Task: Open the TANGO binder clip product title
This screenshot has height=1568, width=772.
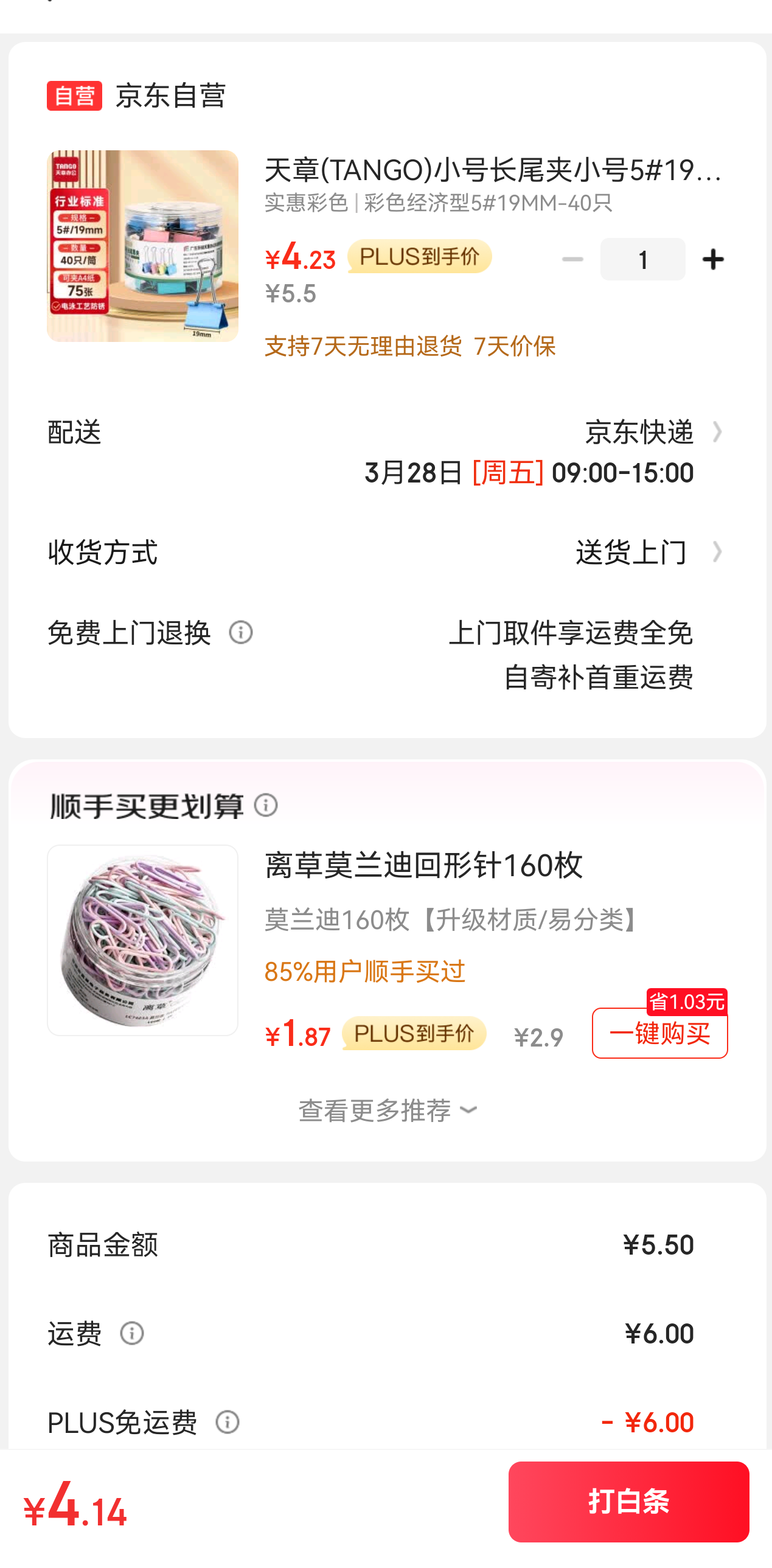Action: coord(492,174)
